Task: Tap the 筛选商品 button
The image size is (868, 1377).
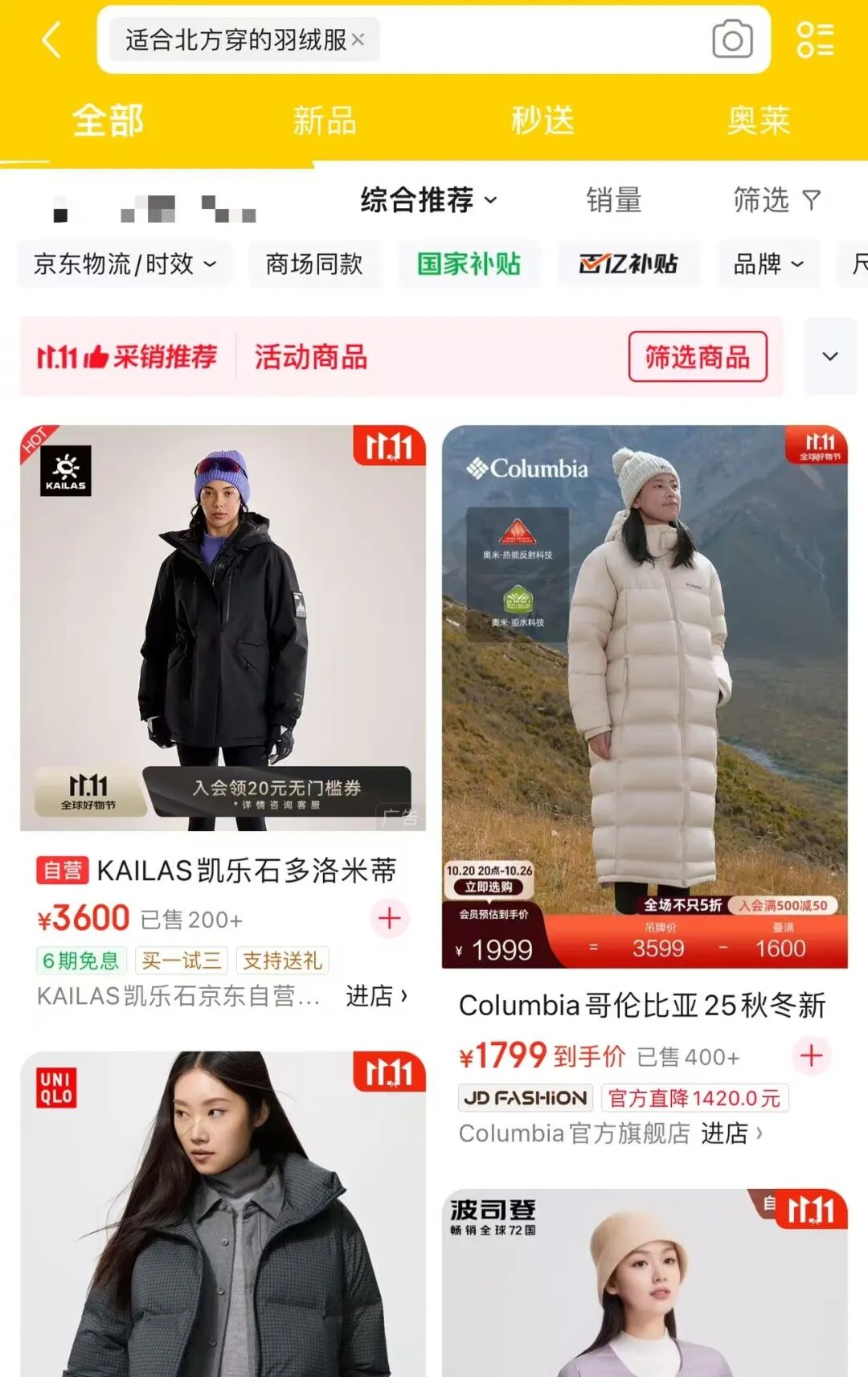Action: 698,357
